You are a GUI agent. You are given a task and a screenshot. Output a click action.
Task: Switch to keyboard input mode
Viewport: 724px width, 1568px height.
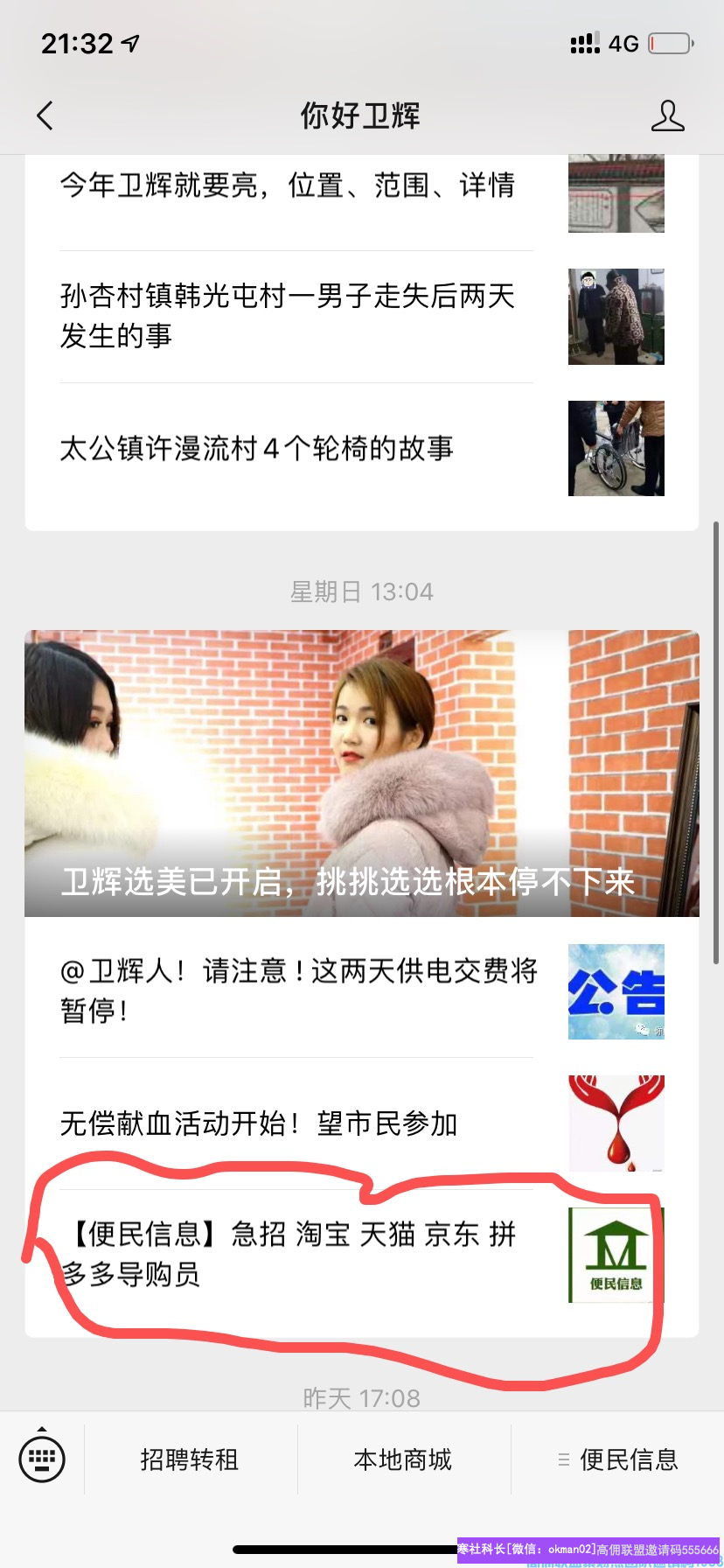pos(42,1459)
